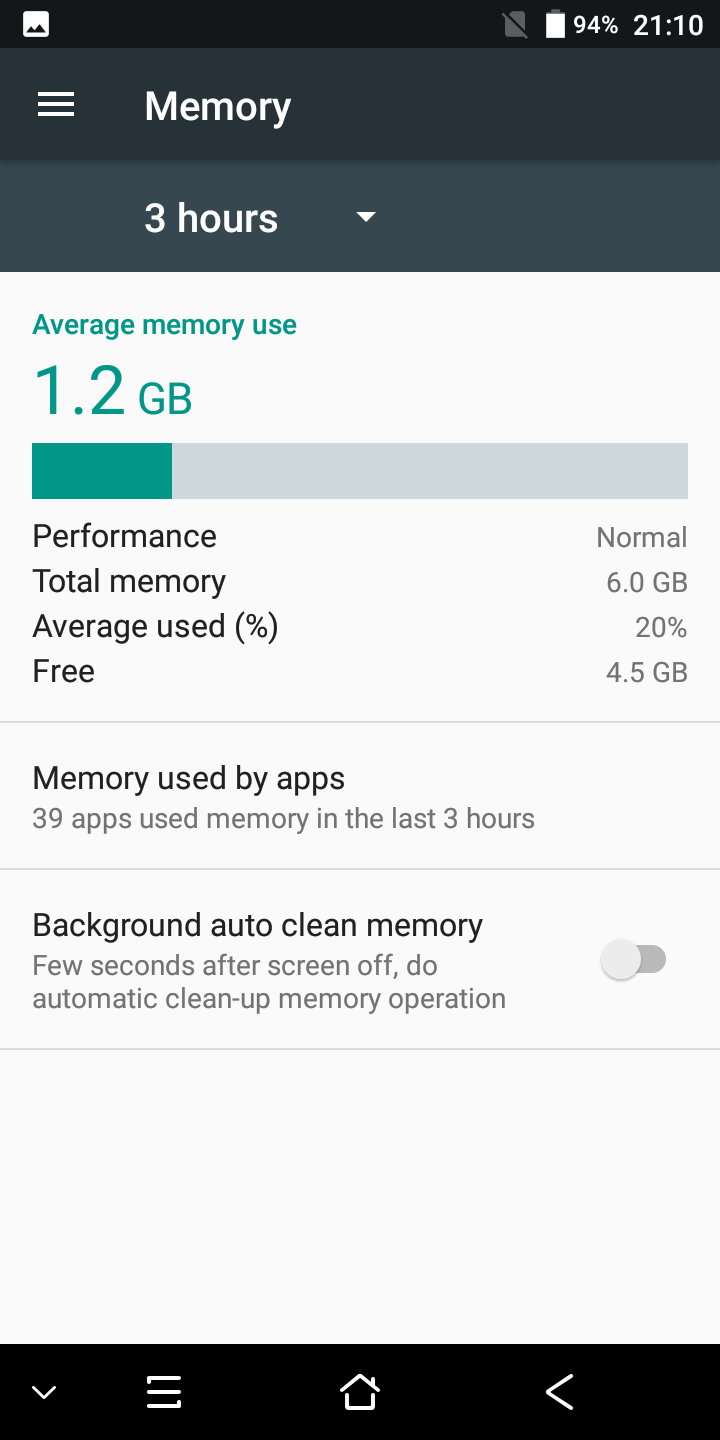Viewport: 720px width, 1440px height.
Task: Open the hamburger drawer menu
Action: (56, 105)
